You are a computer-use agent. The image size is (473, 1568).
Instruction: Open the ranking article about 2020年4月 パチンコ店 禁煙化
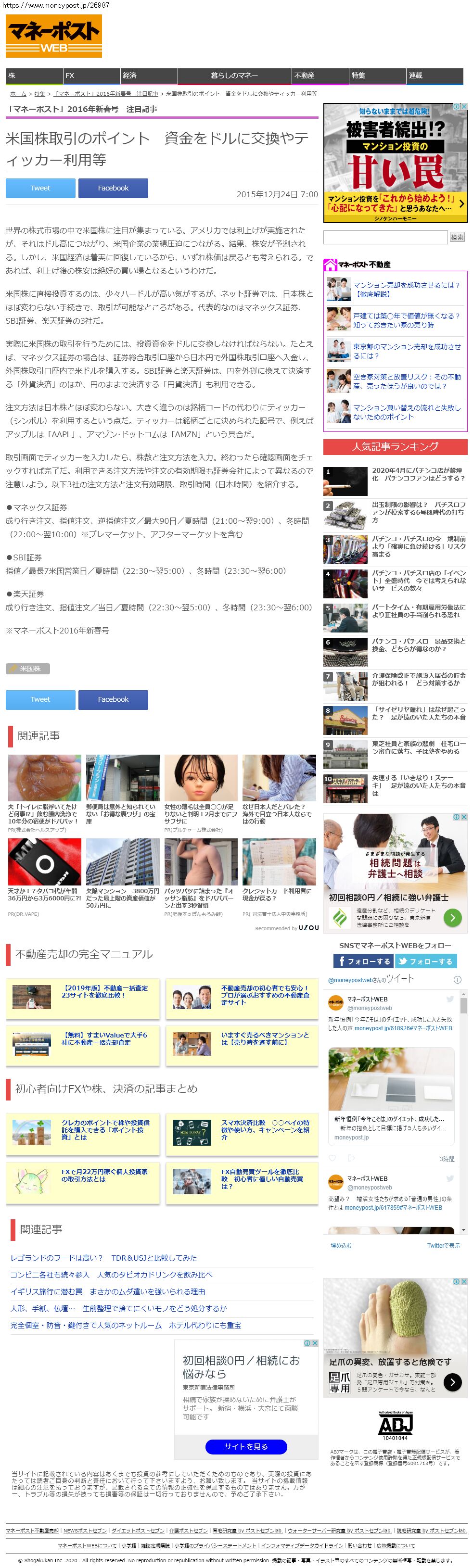pyautogui.click(x=418, y=474)
